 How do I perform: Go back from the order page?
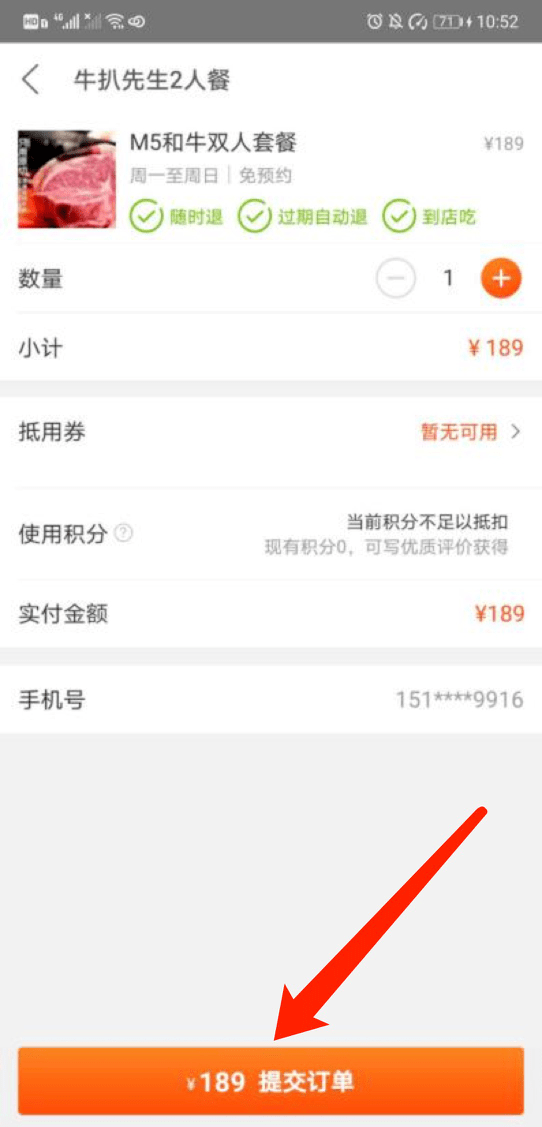tap(30, 79)
